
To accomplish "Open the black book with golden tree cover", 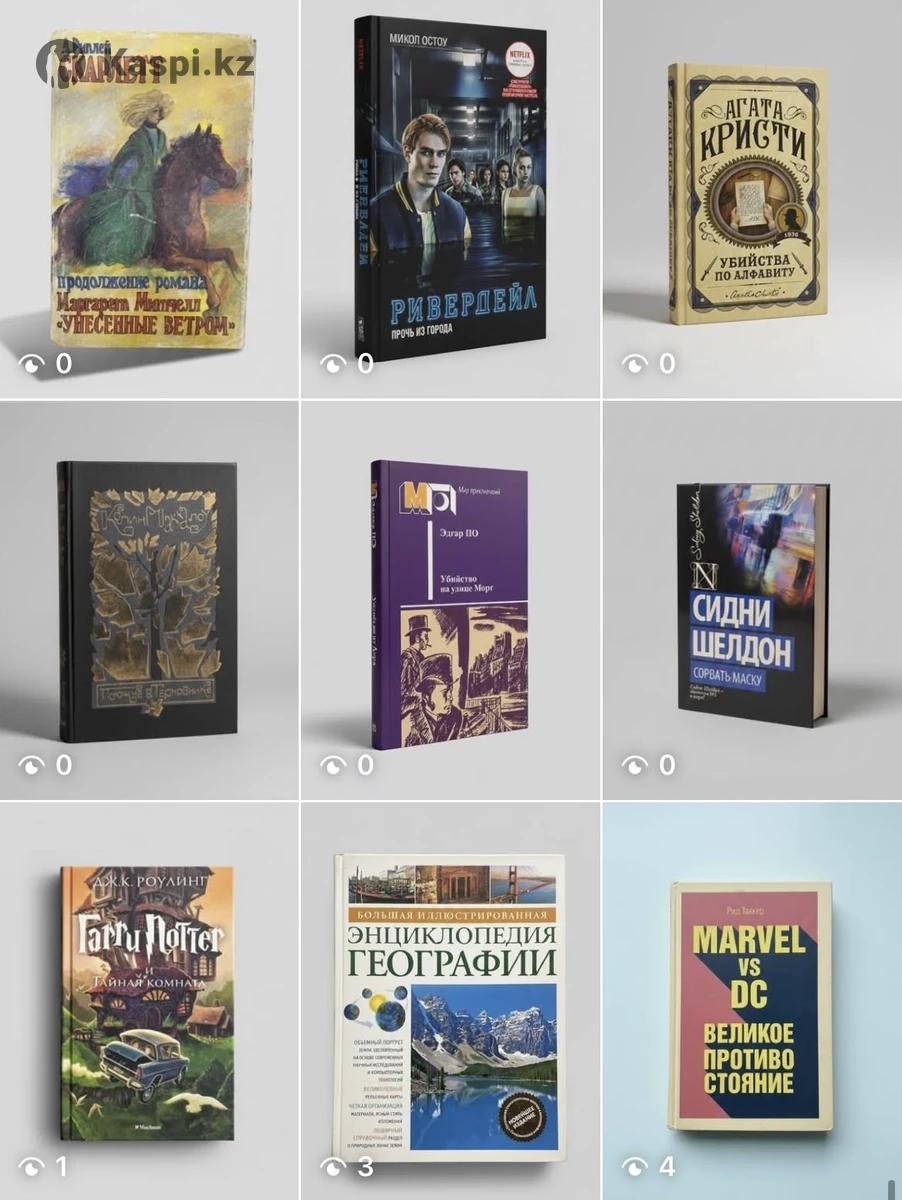I will click(148, 600).
